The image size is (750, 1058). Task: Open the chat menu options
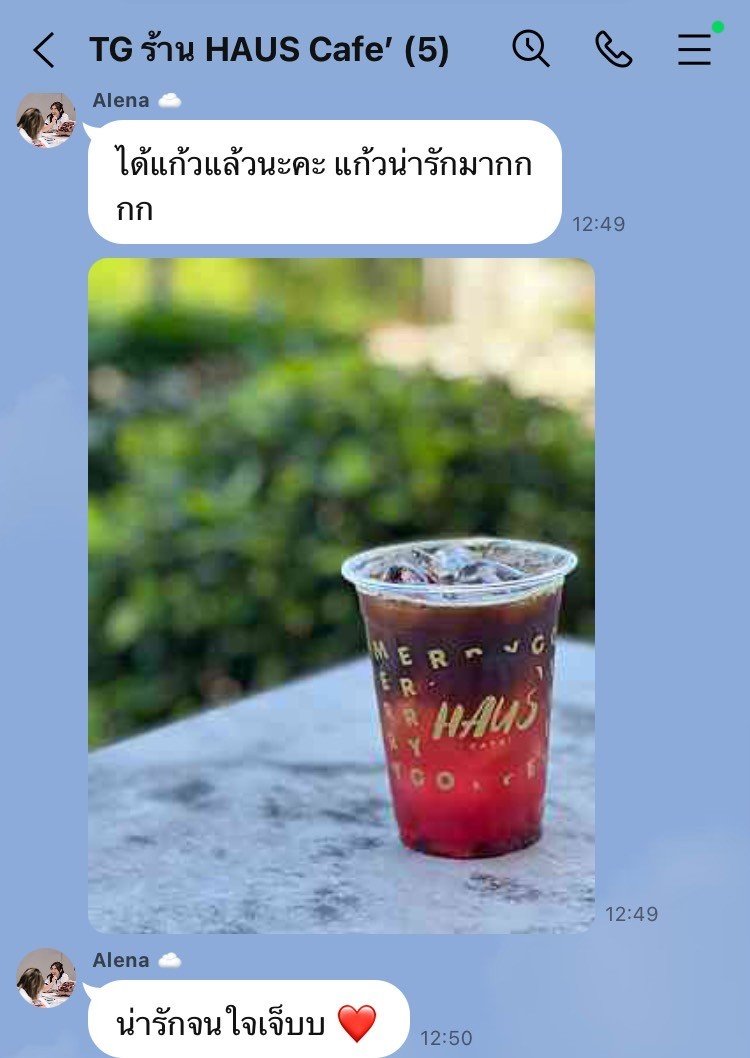click(x=694, y=49)
